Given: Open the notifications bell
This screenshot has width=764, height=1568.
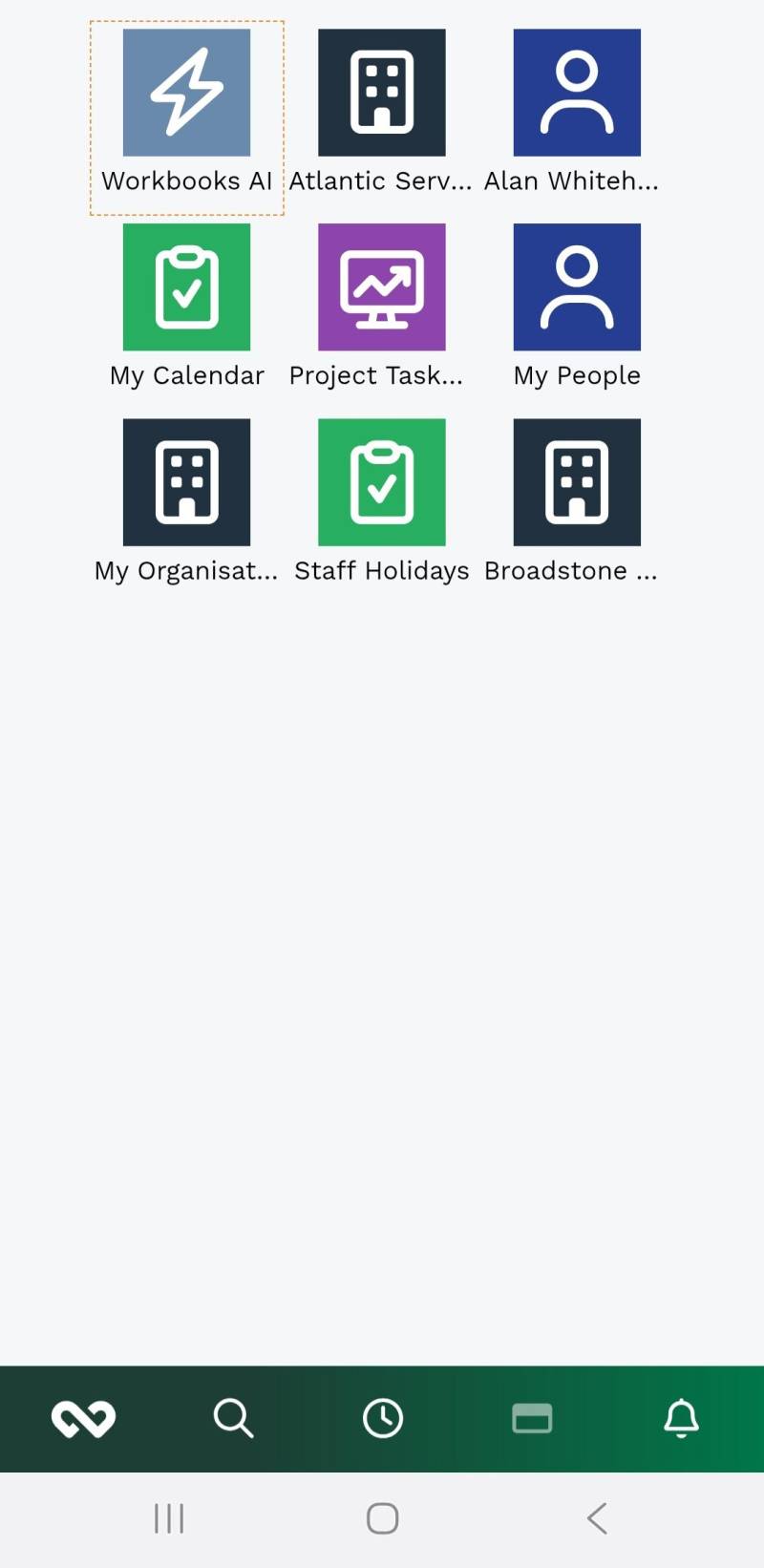Looking at the screenshot, I should 681,1419.
